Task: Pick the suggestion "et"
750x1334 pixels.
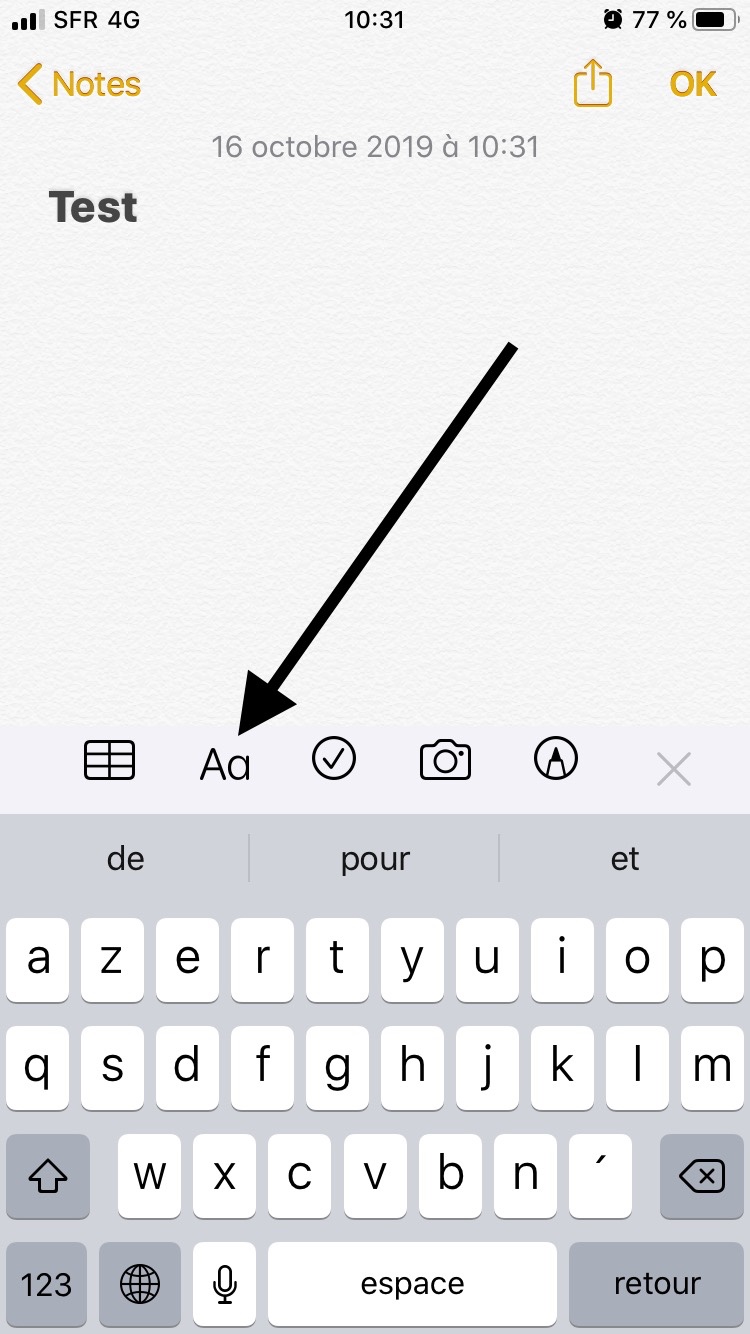Action: pyautogui.click(x=625, y=858)
